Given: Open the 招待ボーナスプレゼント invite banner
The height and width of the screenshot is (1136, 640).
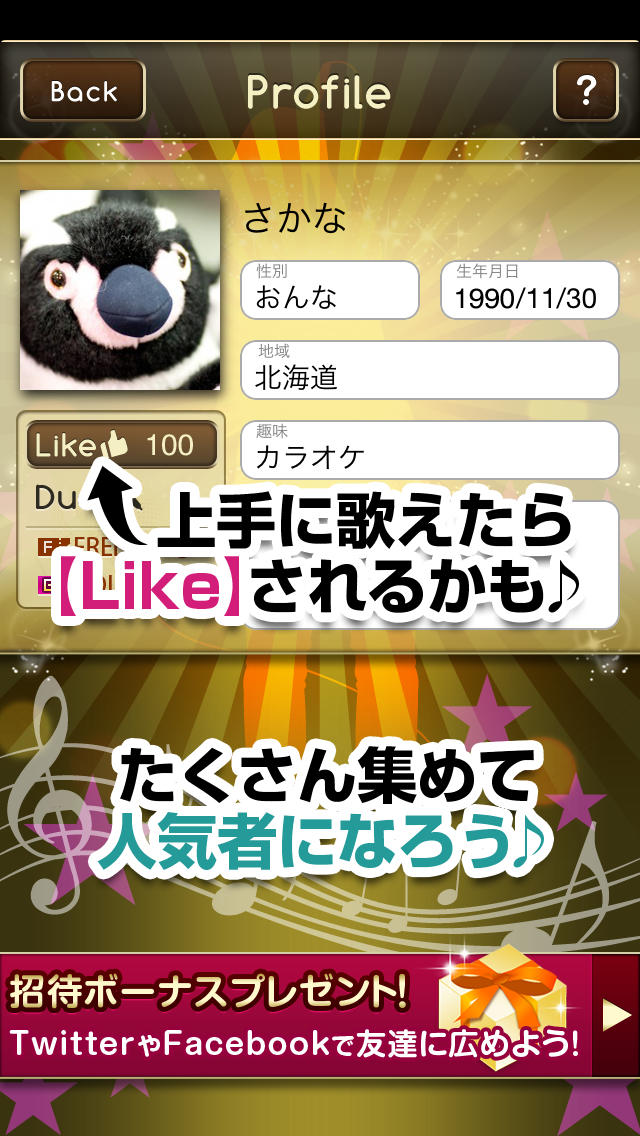Looking at the screenshot, I should click(x=320, y=1015).
